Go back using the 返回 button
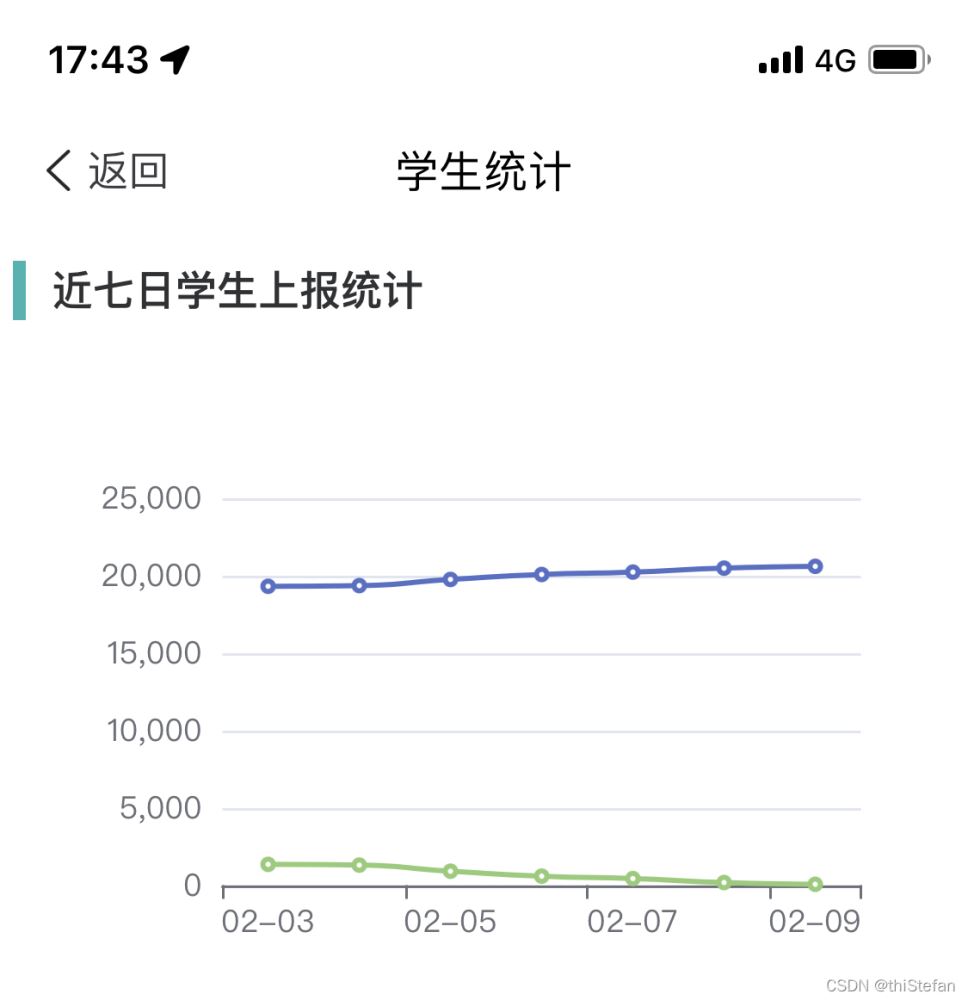This screenshot has height=1000, width=968. click(x=107, y=171)
